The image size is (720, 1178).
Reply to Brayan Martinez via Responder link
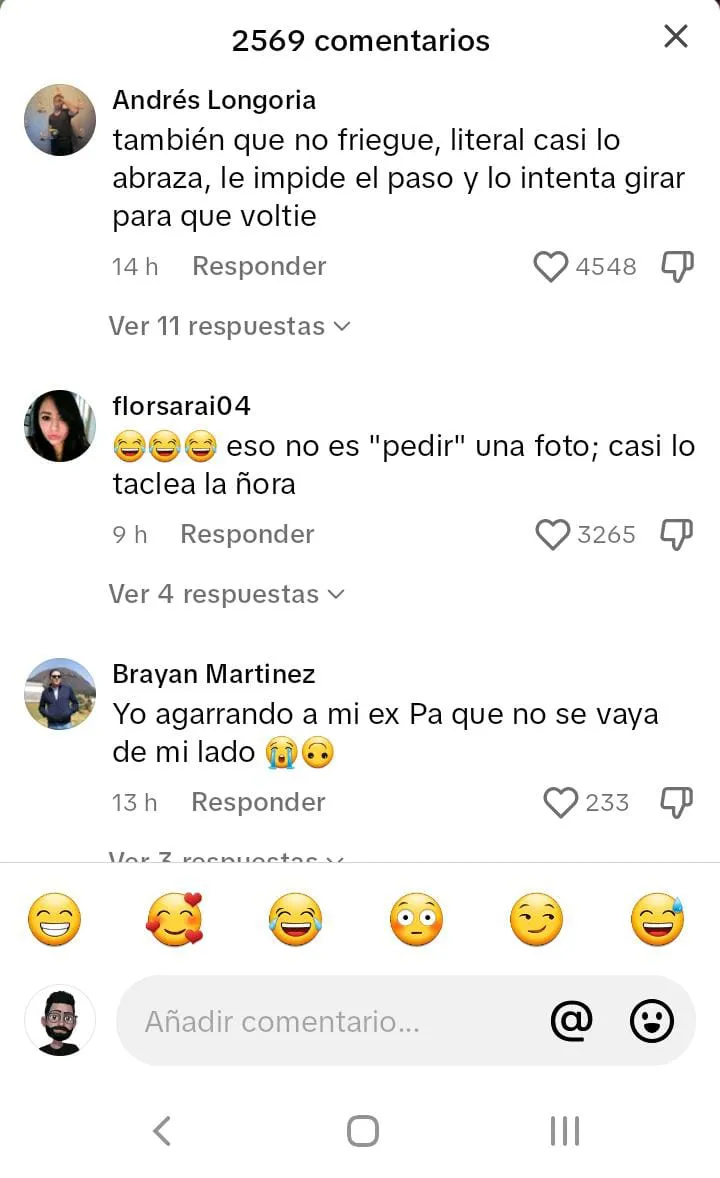click(x=258, y=802)
